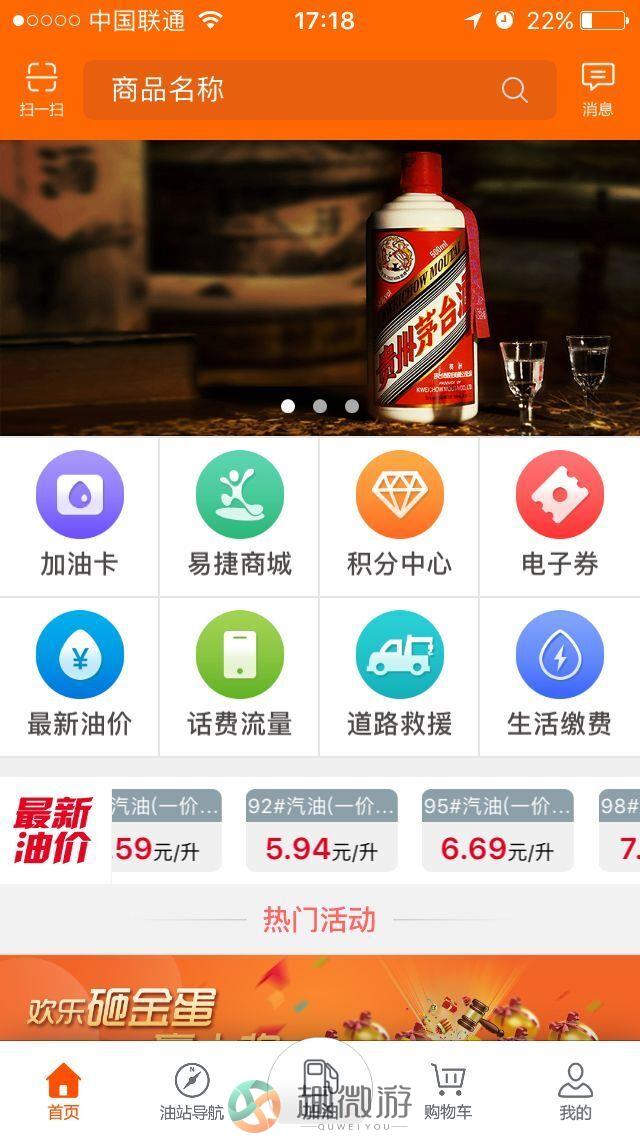
Task: Open the Moutai banner promotion
Action: pyautogui.click(x=320, y=287)
